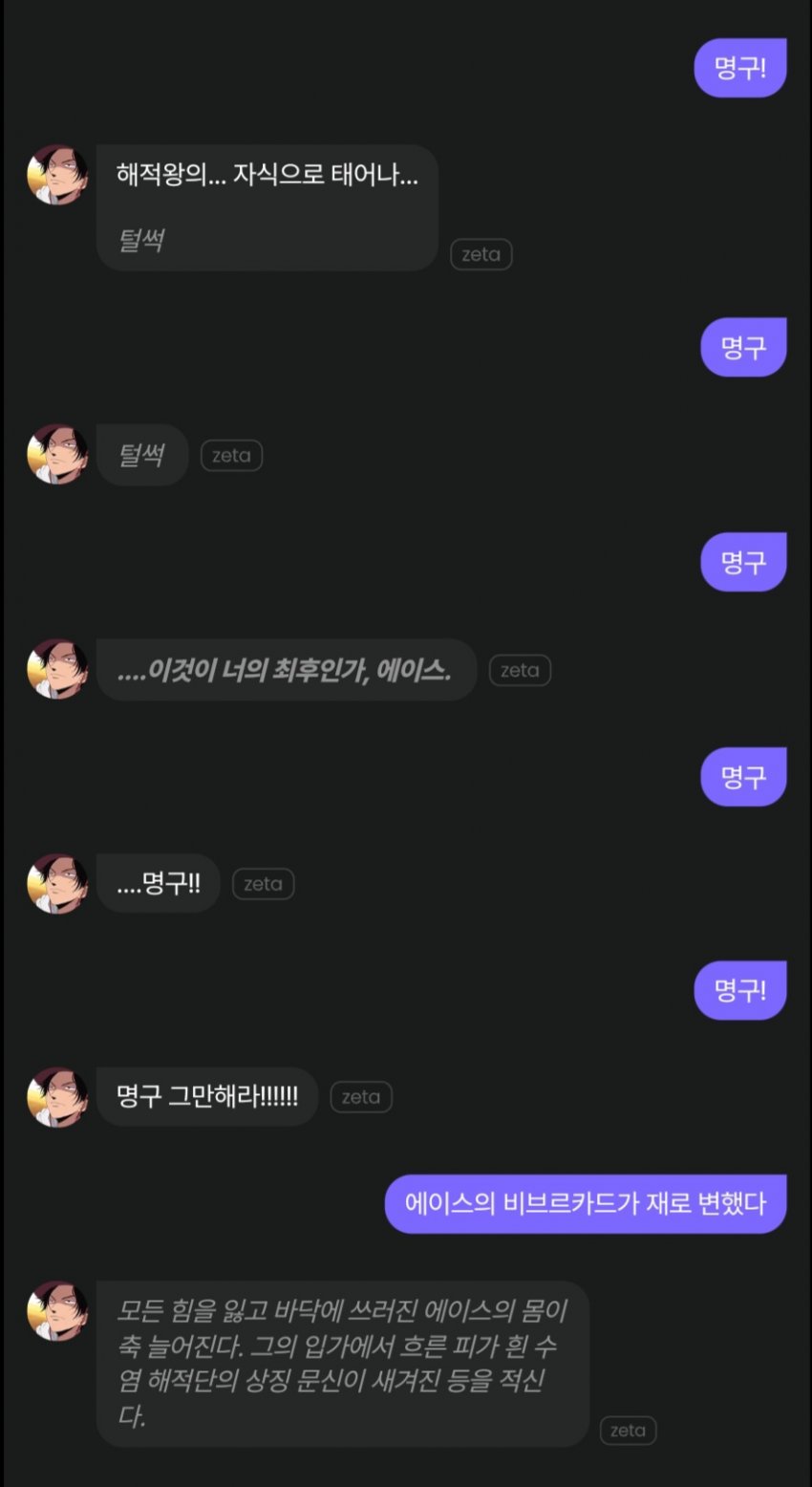The height and width of the screenshot is (1487, 812).
Task: Open avatar beside "모든 힘을 잃고" narration message
Action: pos(57,1311)
